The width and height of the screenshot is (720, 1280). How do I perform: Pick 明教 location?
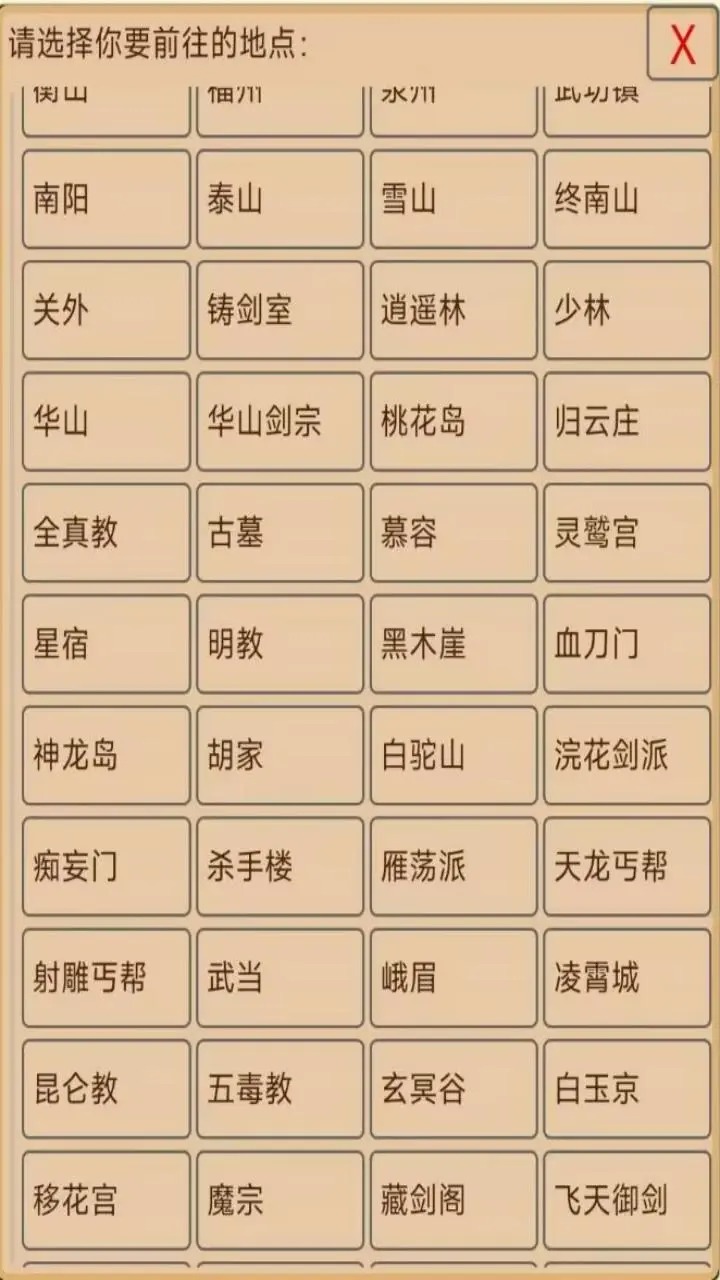pyautogui.click(x=280, y=644)
